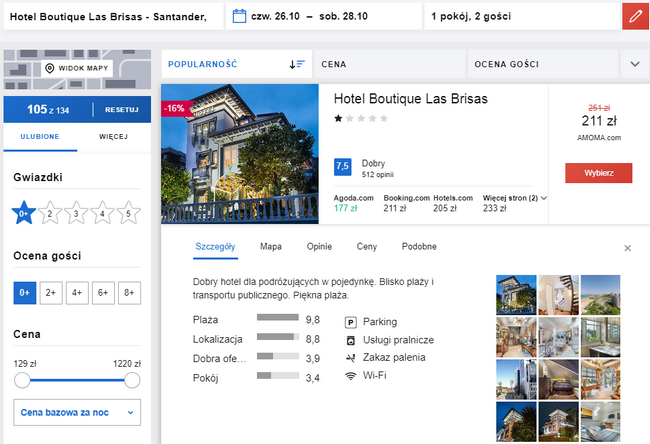
Task: Open the Ceny tab
Action: (x=367, y=246)
